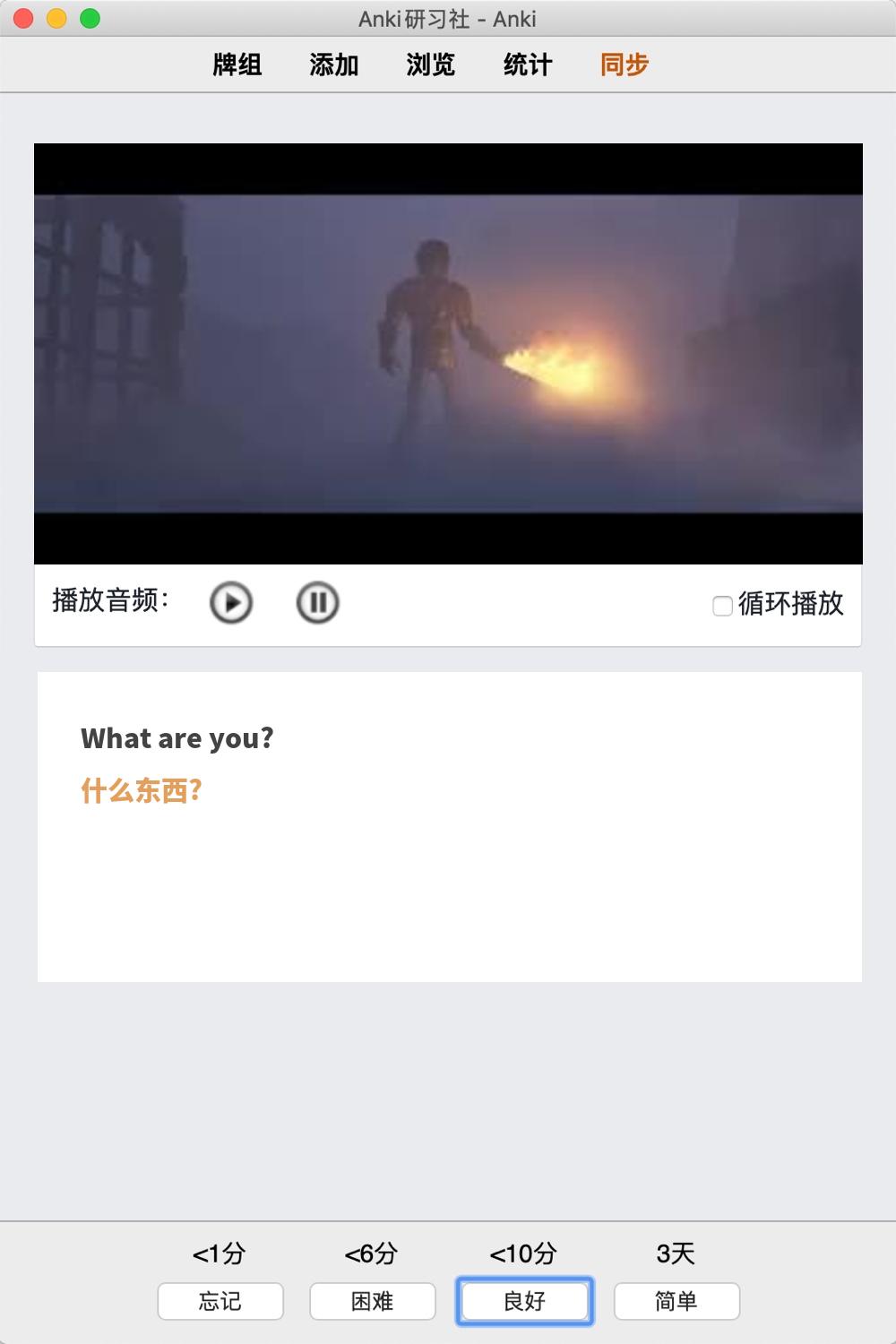This screenshot has height=1344, width=896.
Task: Start 同步 sync
Action: [x=625, y=65]
